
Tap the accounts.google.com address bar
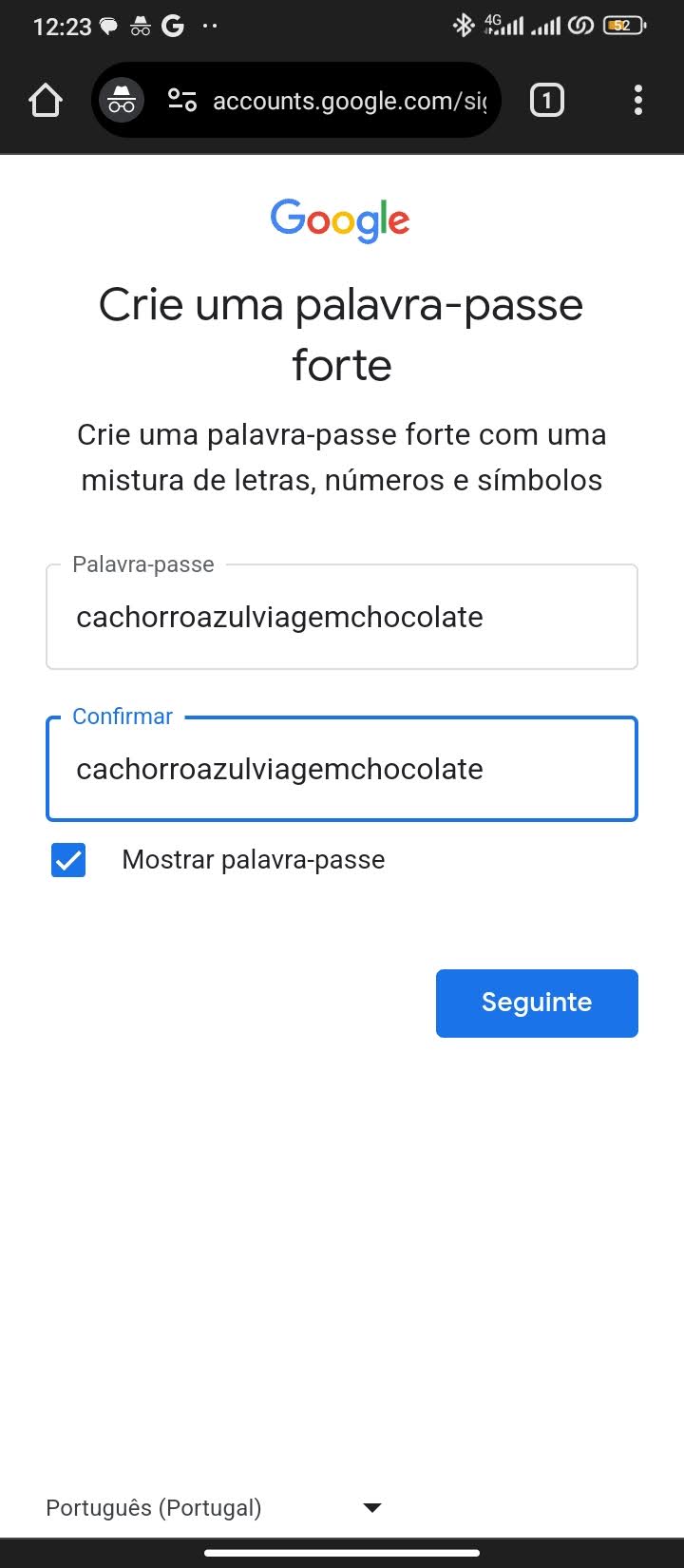[x=349, y=101]
